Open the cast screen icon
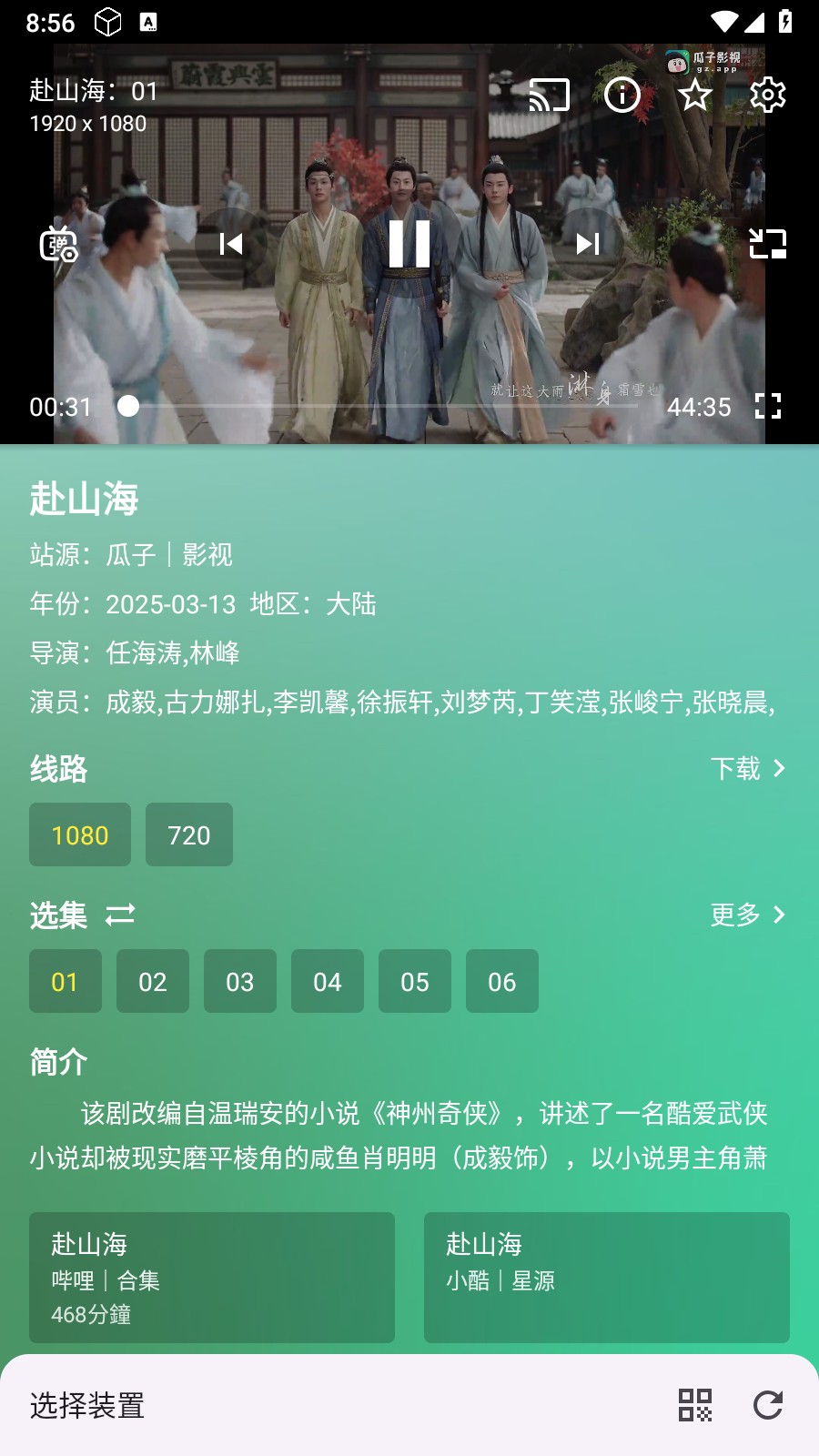The image size is (819, 1456). [550, 95]
